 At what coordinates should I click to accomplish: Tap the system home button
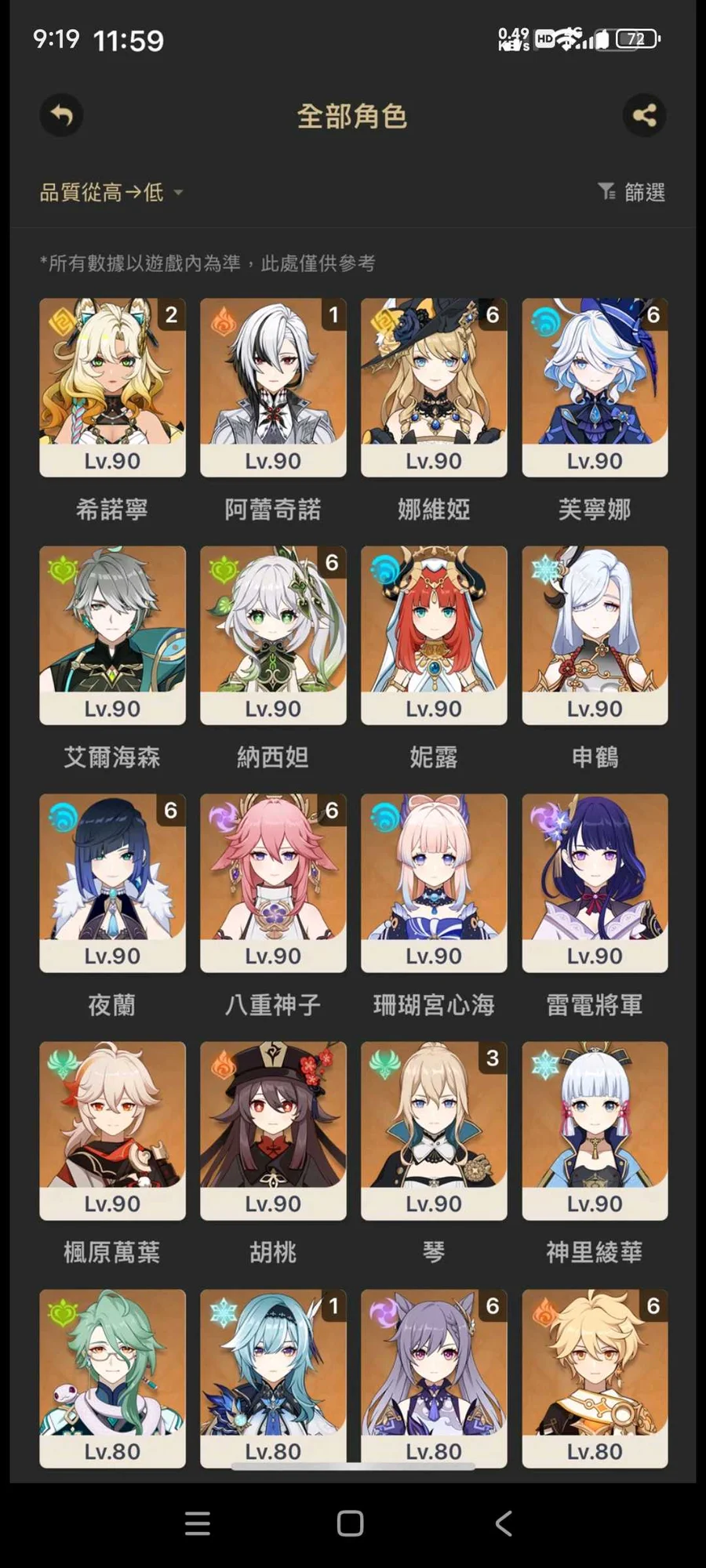(x=350, y=1523)
